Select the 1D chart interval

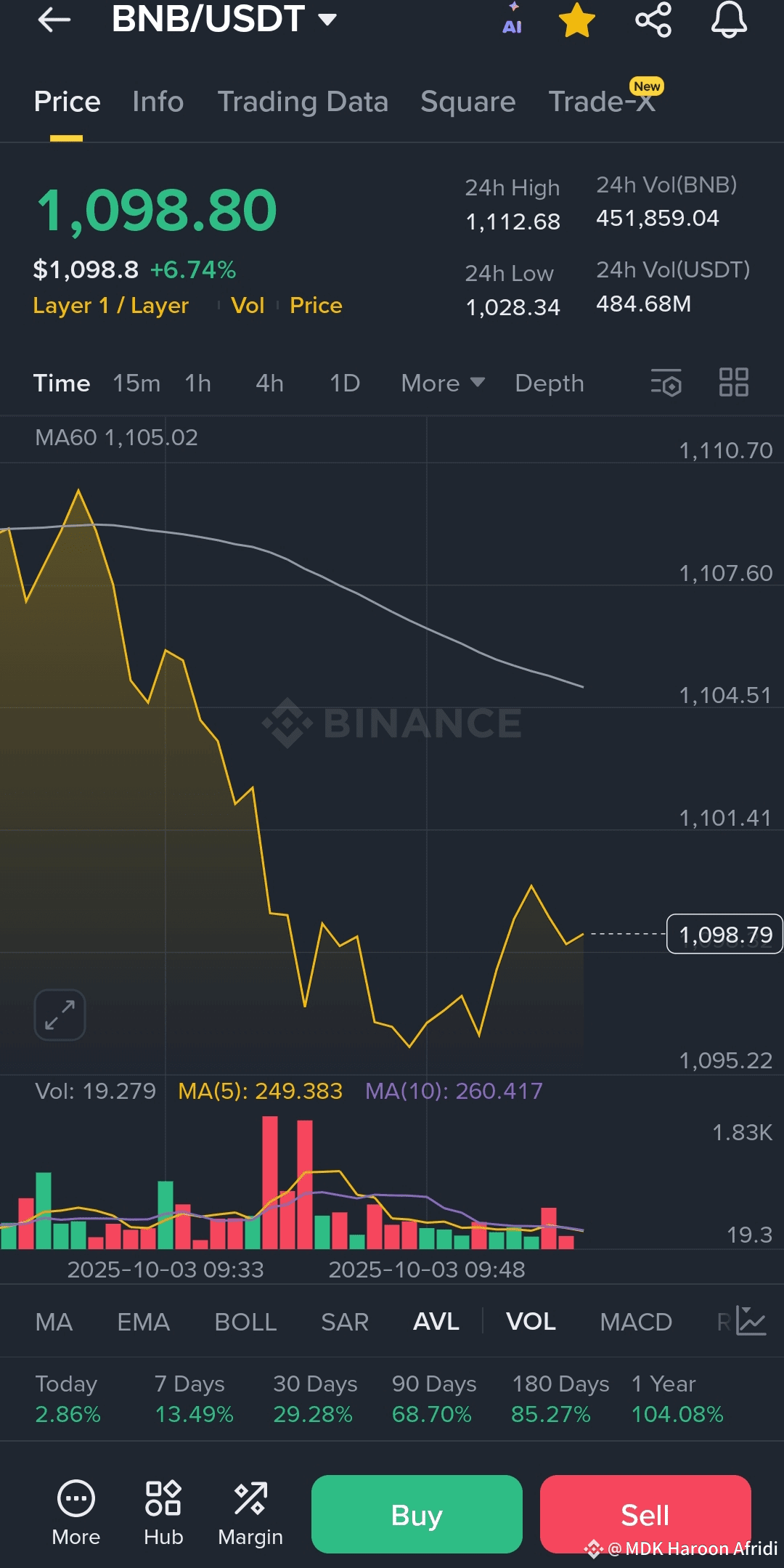click(x=345, y=383)
